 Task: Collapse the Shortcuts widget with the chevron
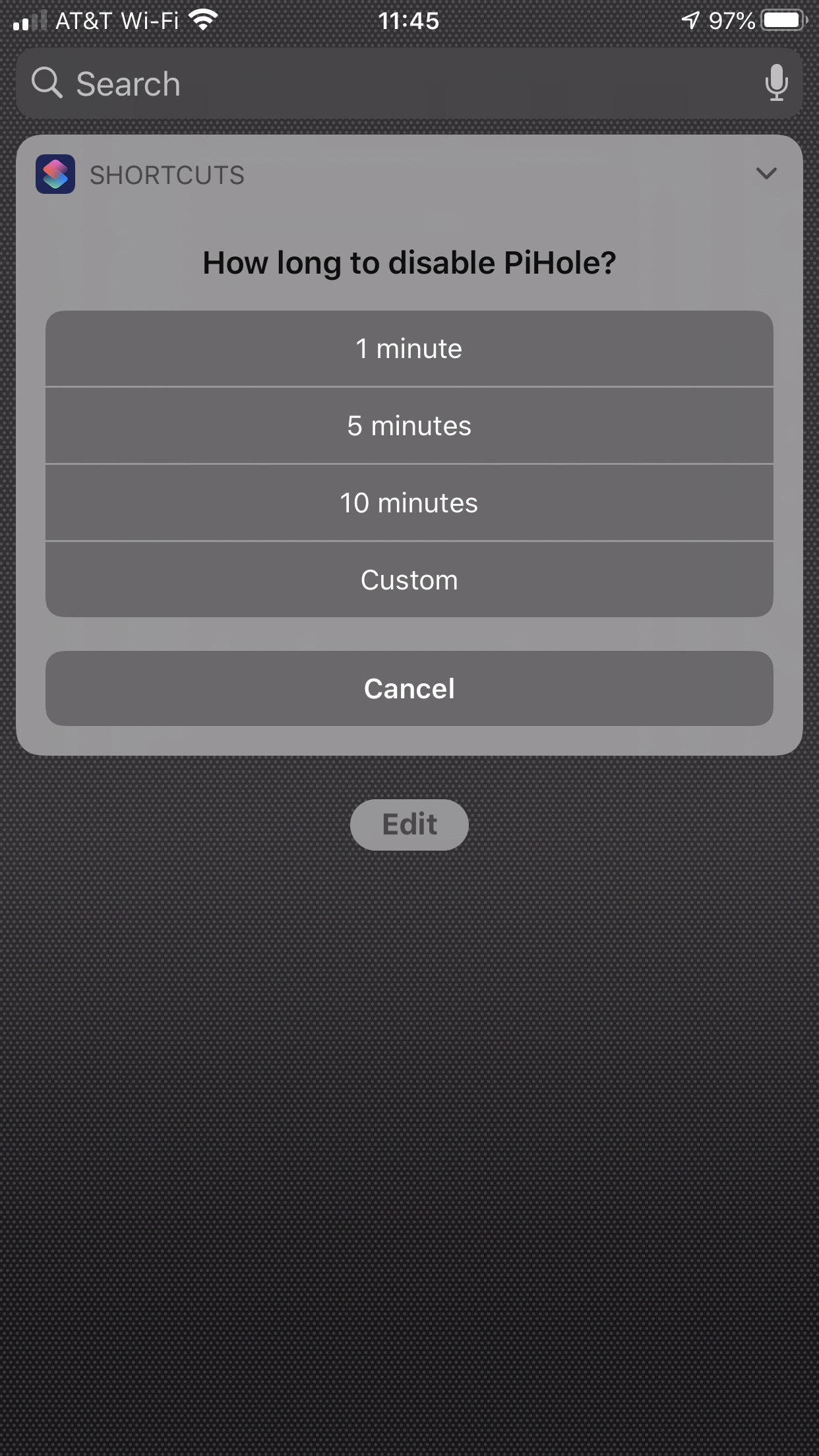pyautogui.click(x=766, y=173)
